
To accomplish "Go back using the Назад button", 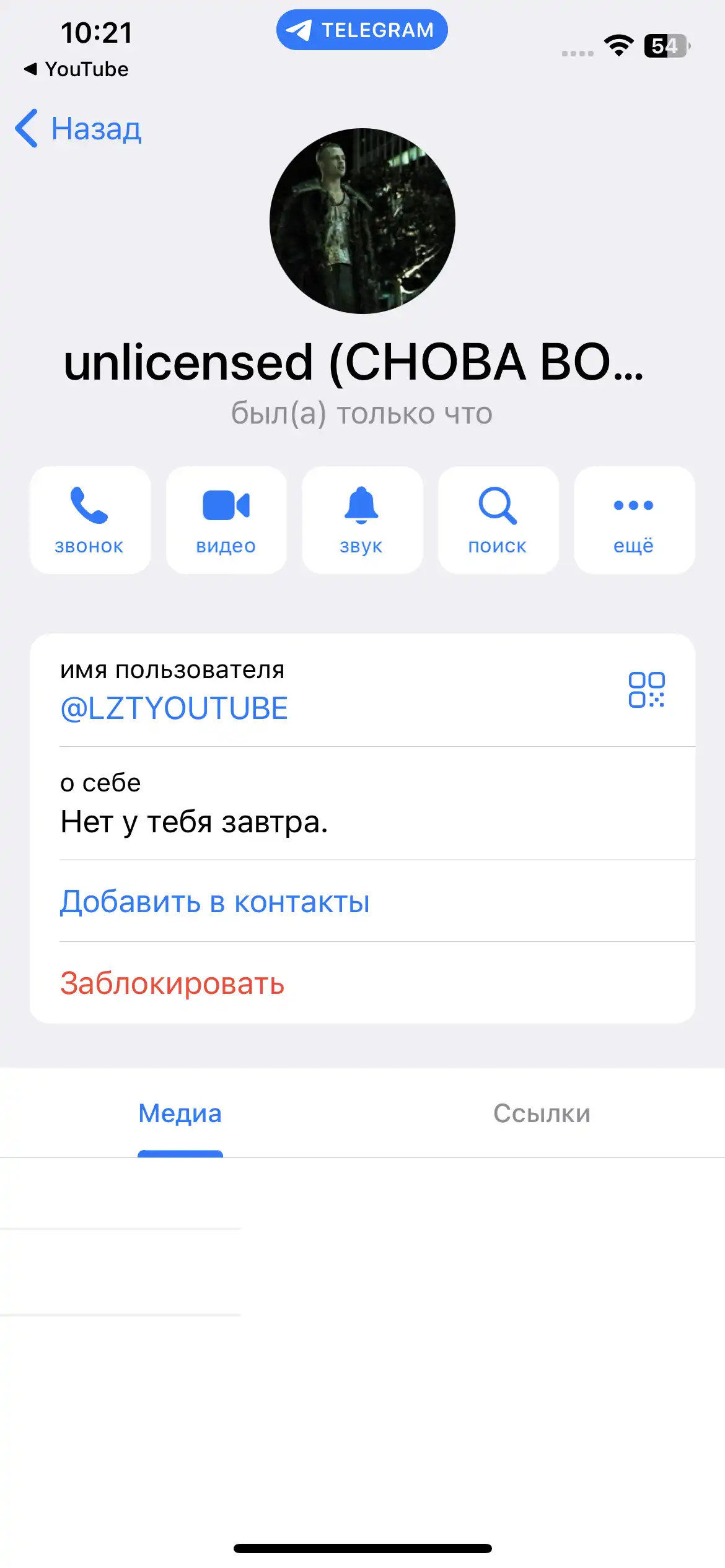I will click(78, 129).
